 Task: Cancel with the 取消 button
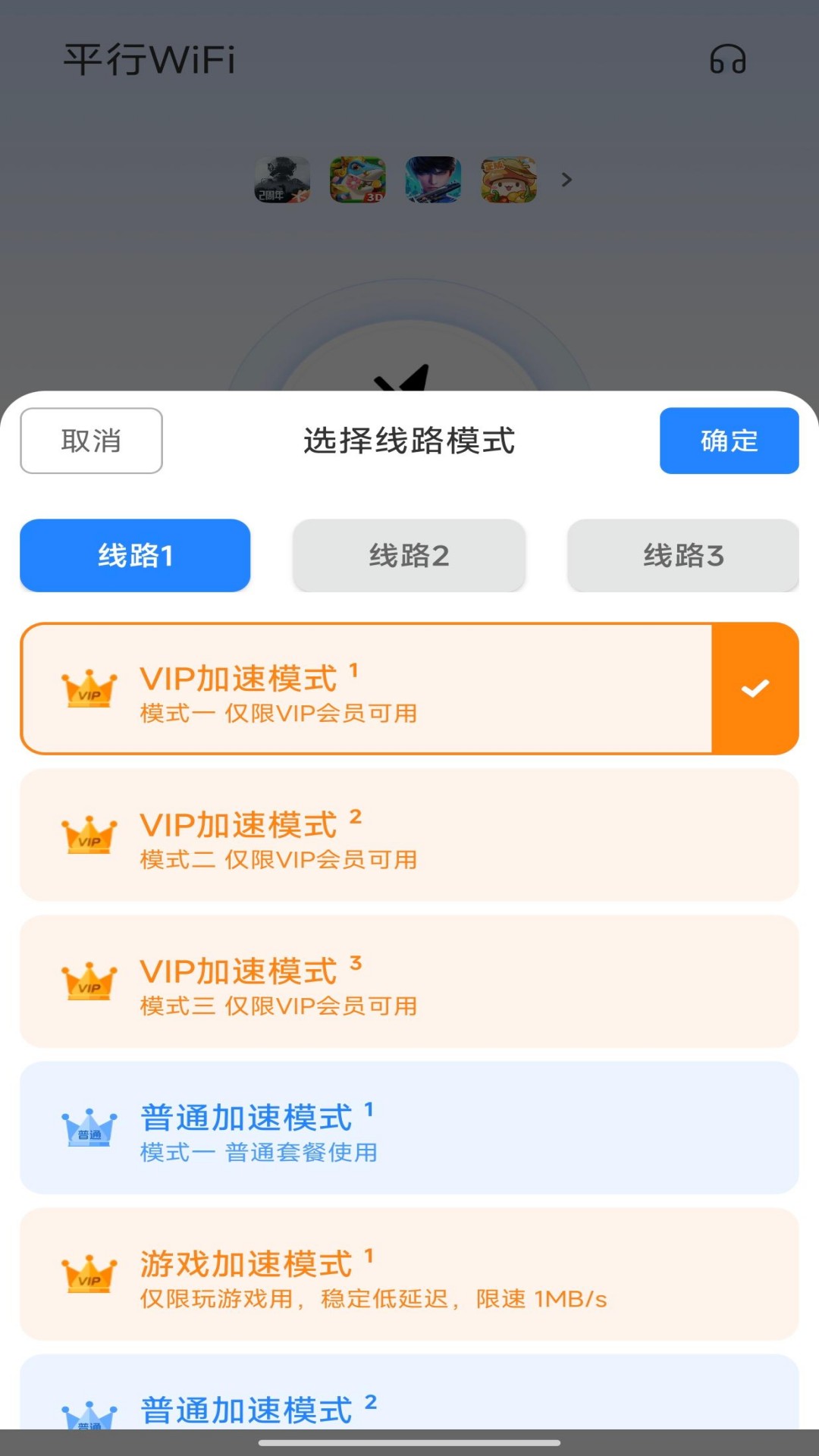point(89,441)
